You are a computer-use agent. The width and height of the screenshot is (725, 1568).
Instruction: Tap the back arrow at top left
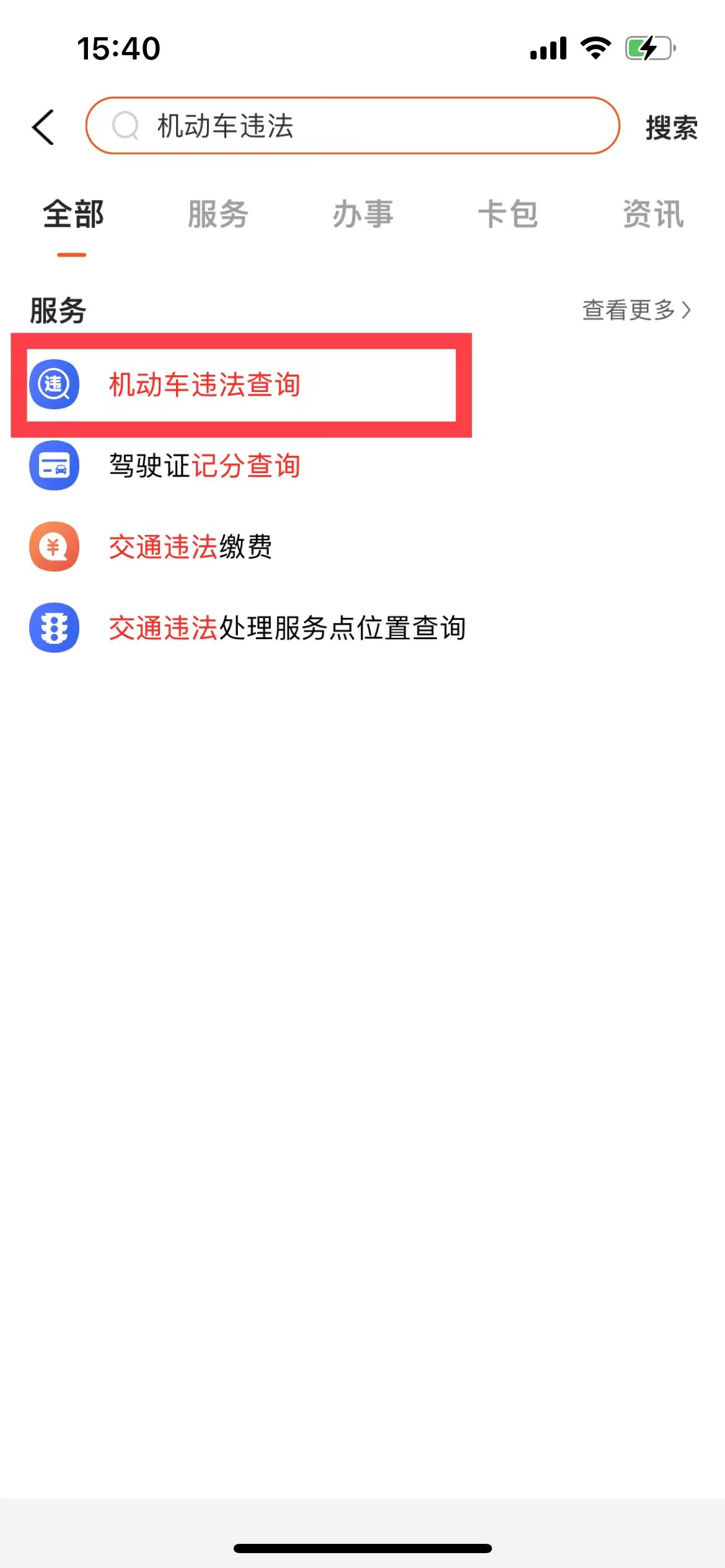tap(42, 126)
